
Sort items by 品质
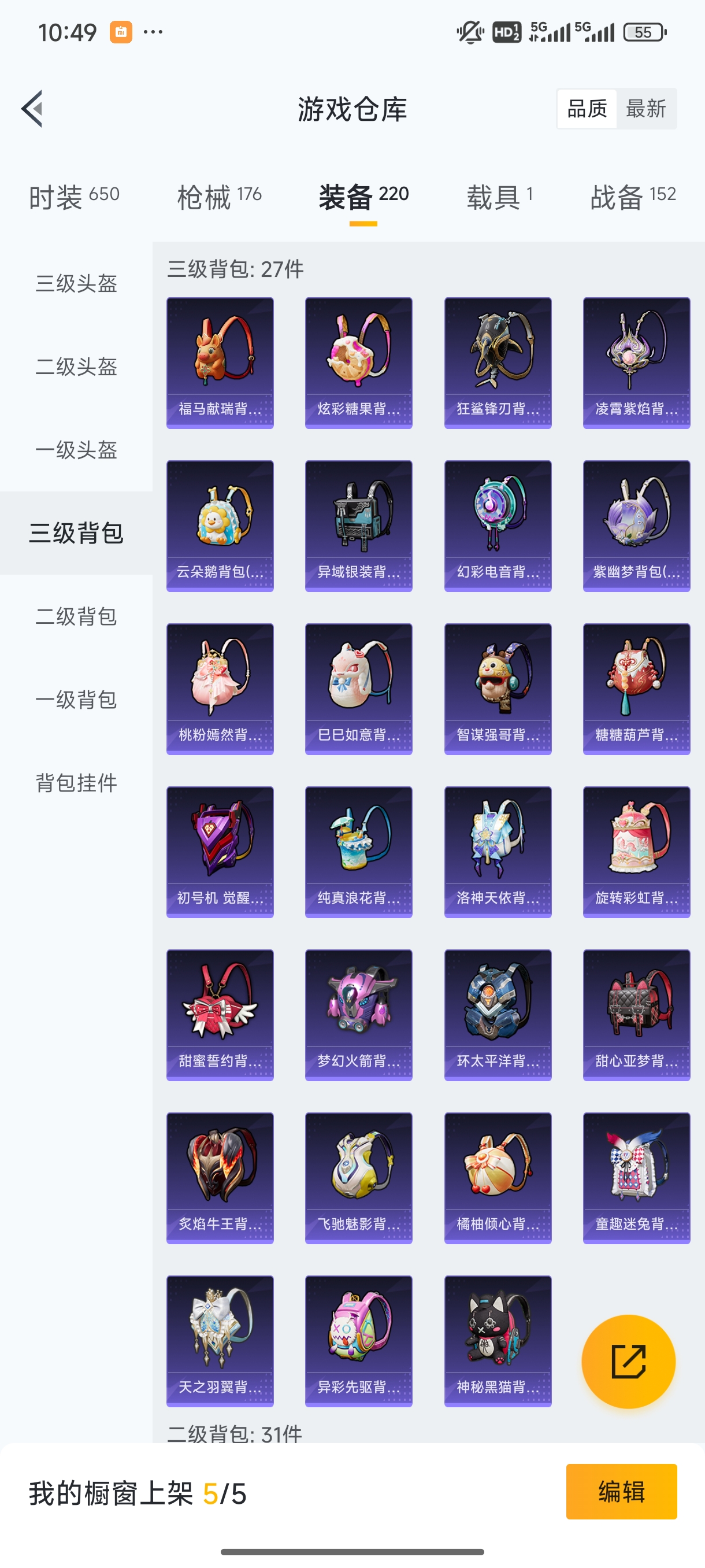click(x=587, y=109)
